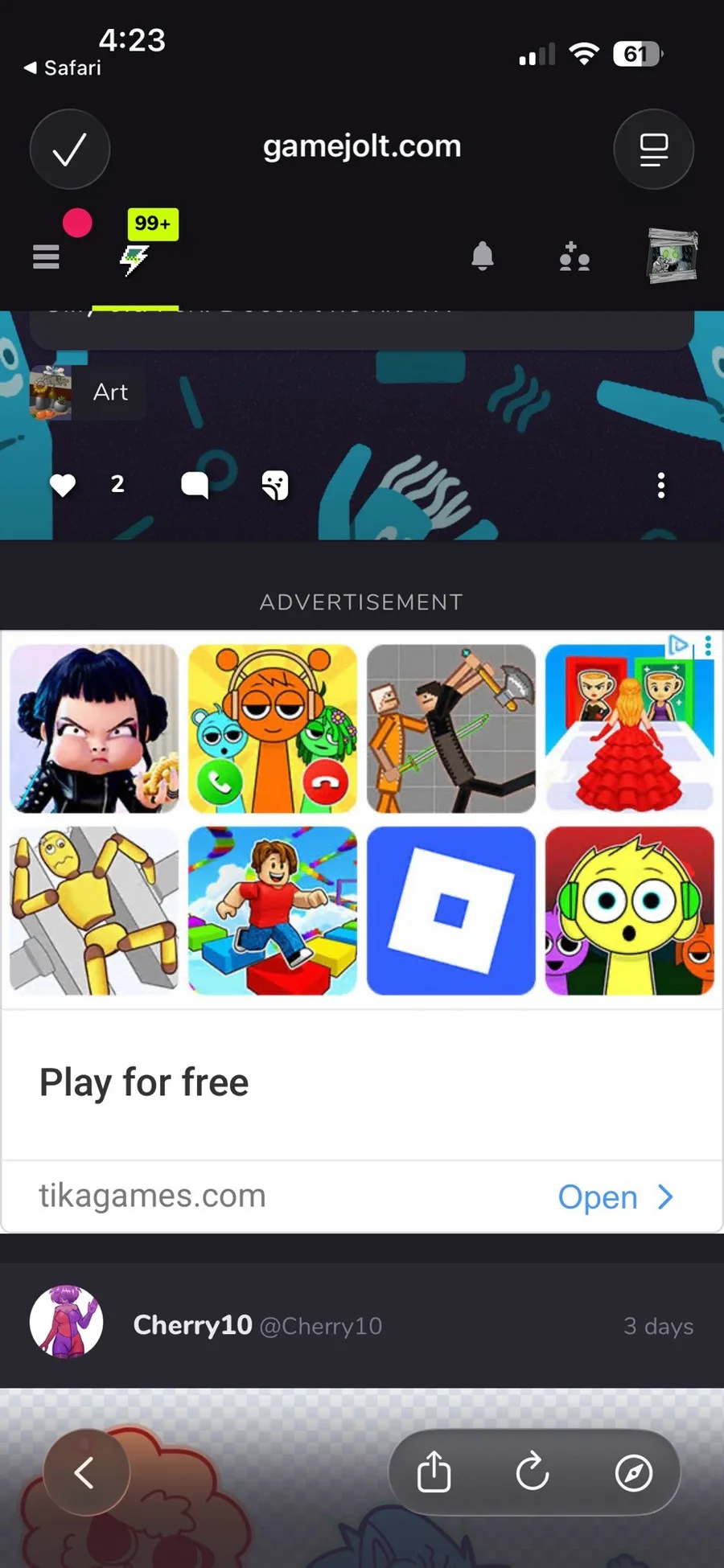Comment on the Art post

tap(195, 485)
